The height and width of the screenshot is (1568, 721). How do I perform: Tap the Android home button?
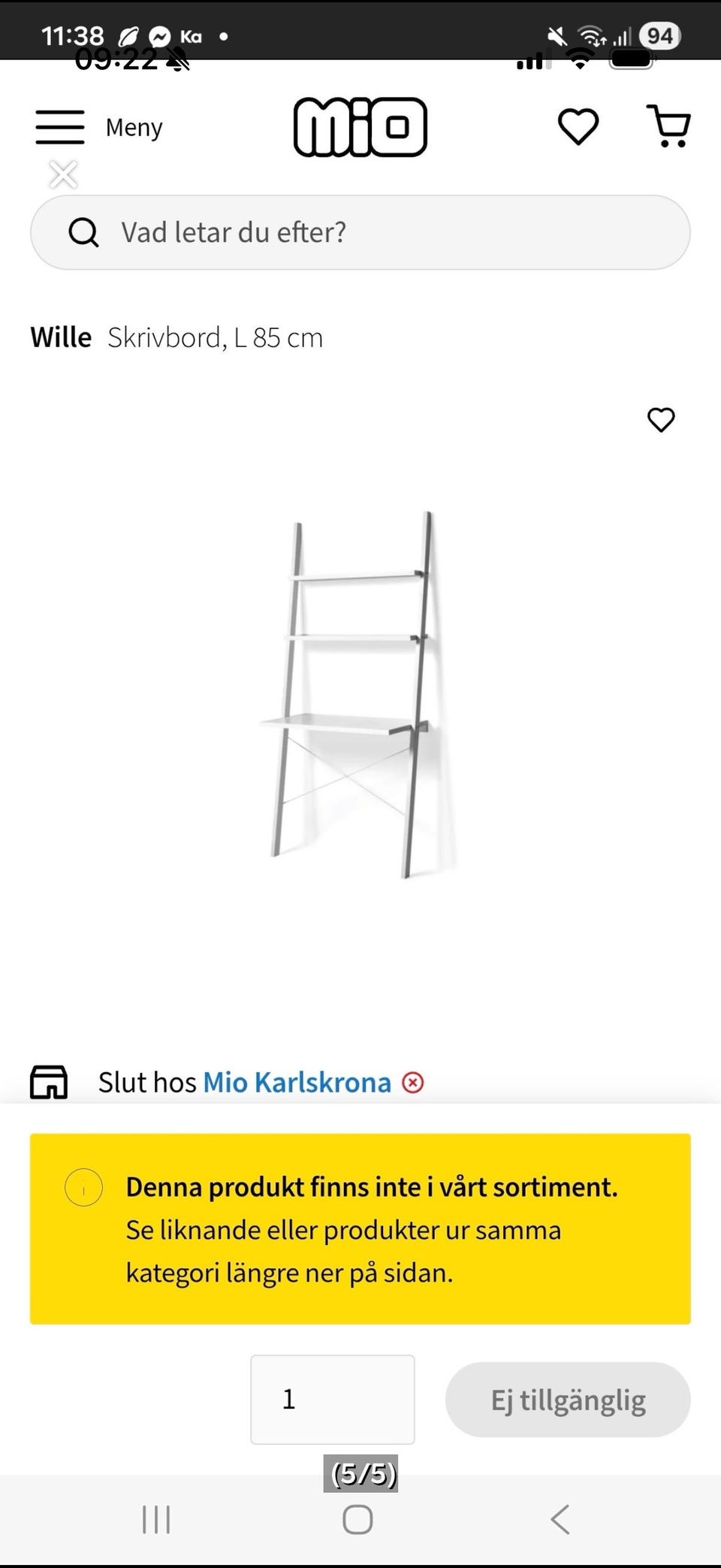point(360,1519)
